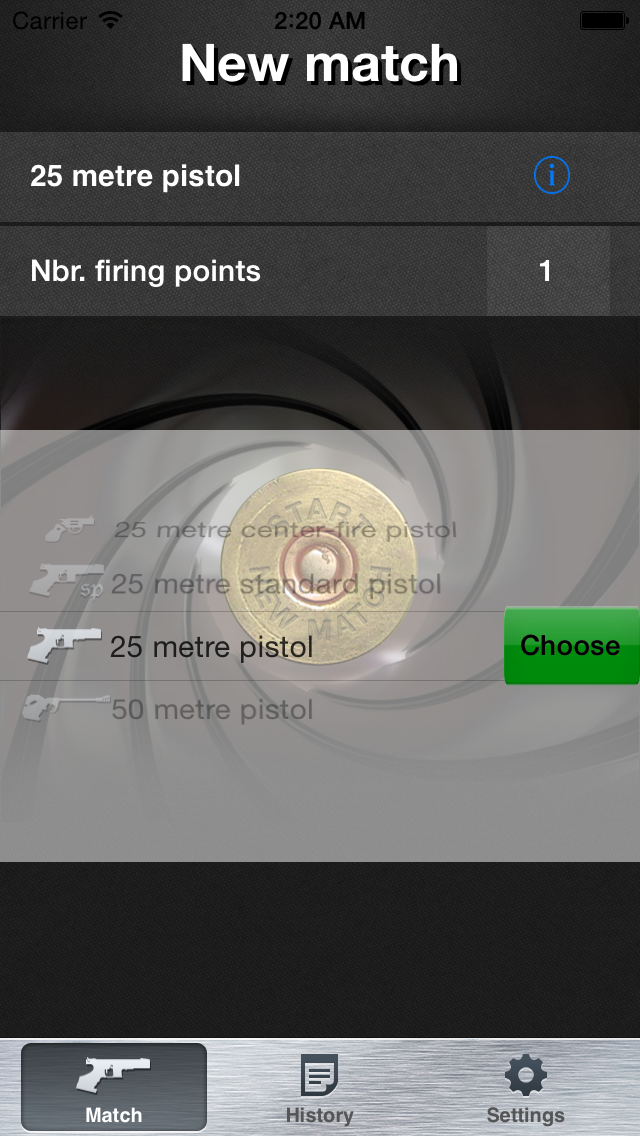
Task: Open the Settings tab
Action: click(x=525, y=1089)
